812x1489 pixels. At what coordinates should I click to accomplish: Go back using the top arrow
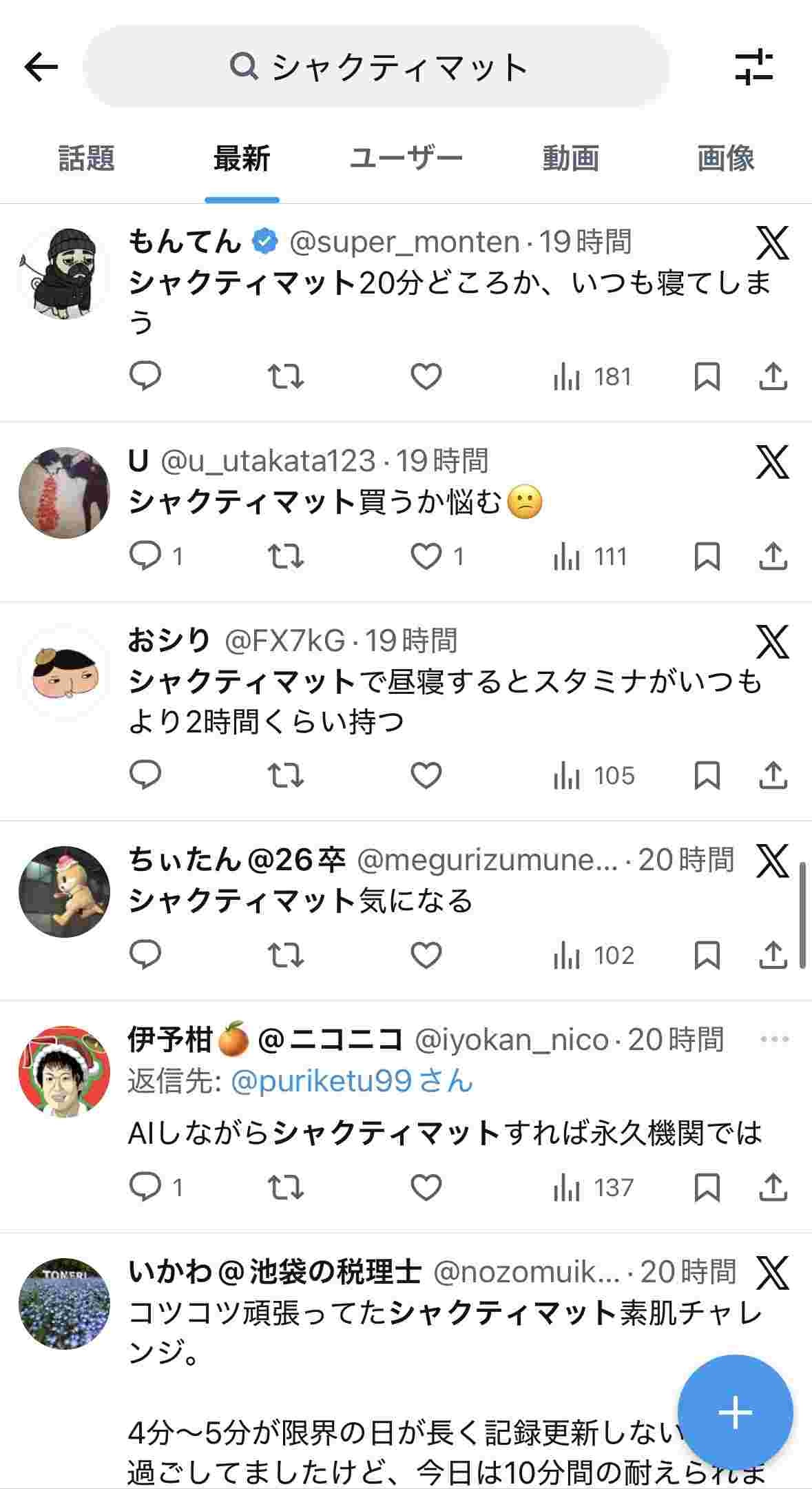pos(41,67)
